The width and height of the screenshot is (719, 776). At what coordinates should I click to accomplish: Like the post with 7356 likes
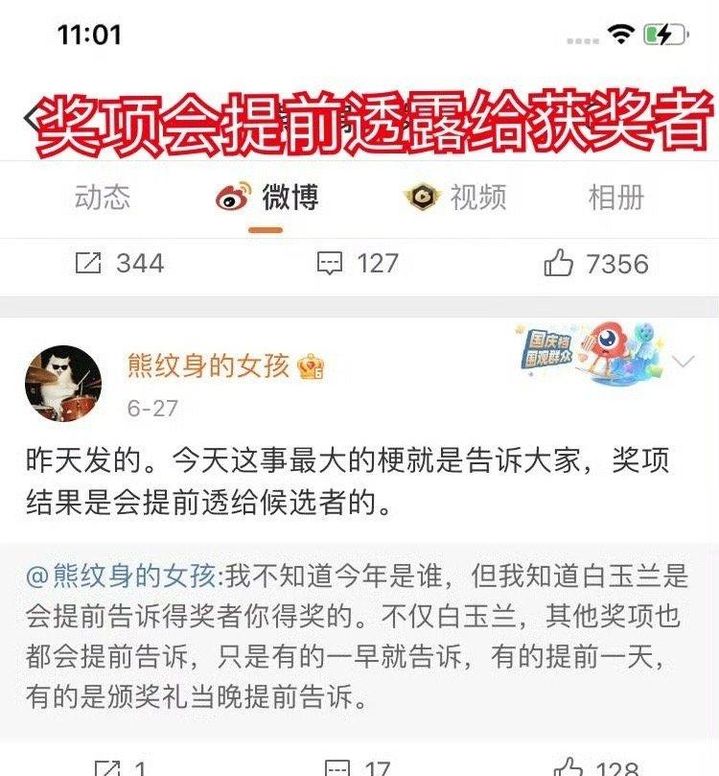click(596, 264)
